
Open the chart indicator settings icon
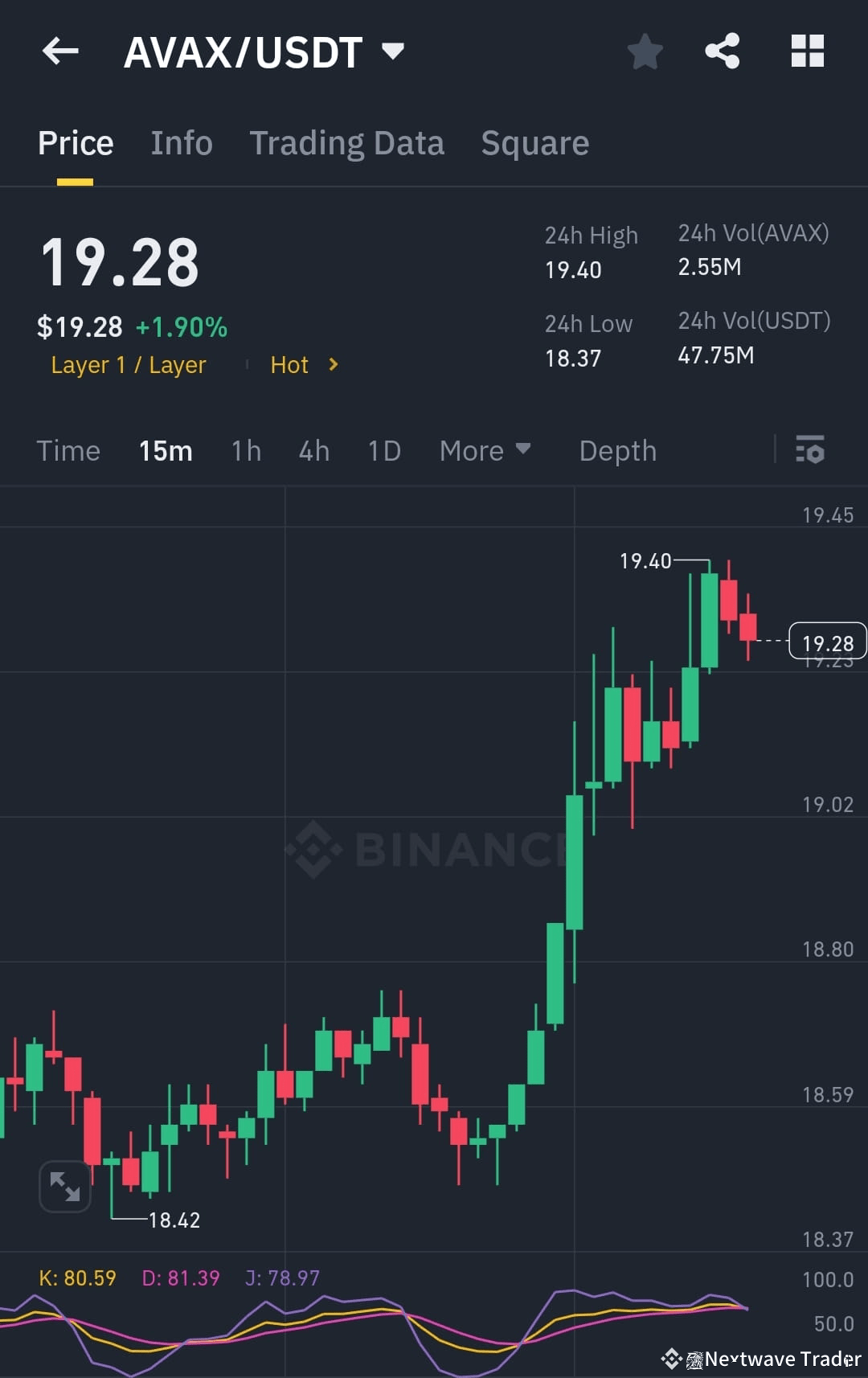click(810, 450)
